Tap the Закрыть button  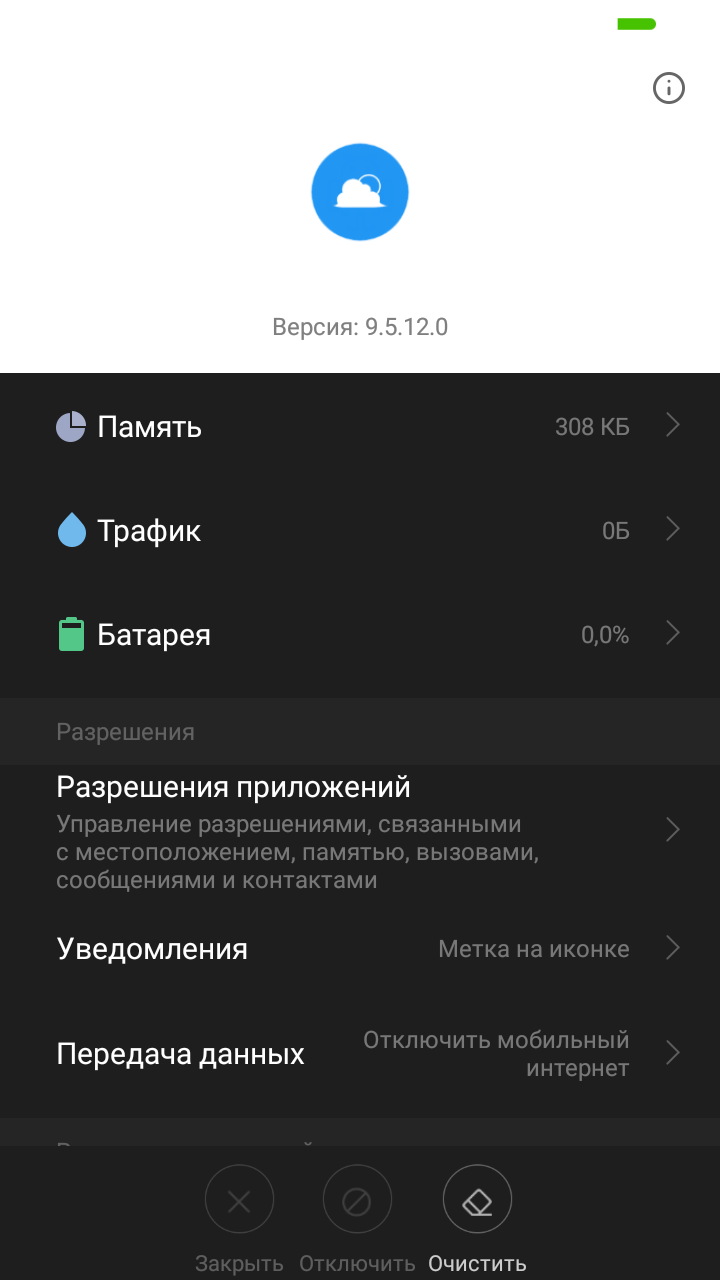point(239,1201)
